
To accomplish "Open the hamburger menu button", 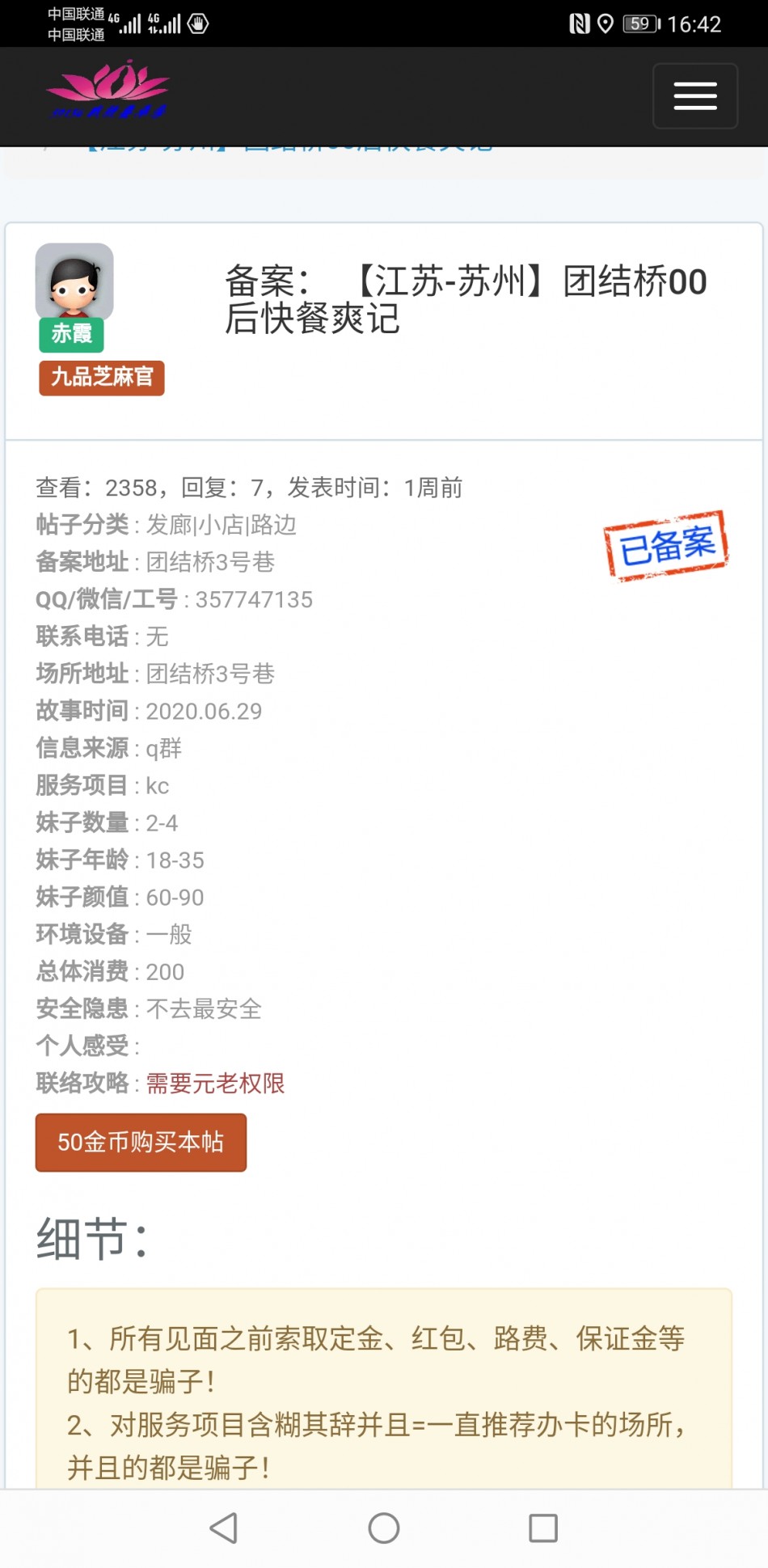I will click(694, 96).
